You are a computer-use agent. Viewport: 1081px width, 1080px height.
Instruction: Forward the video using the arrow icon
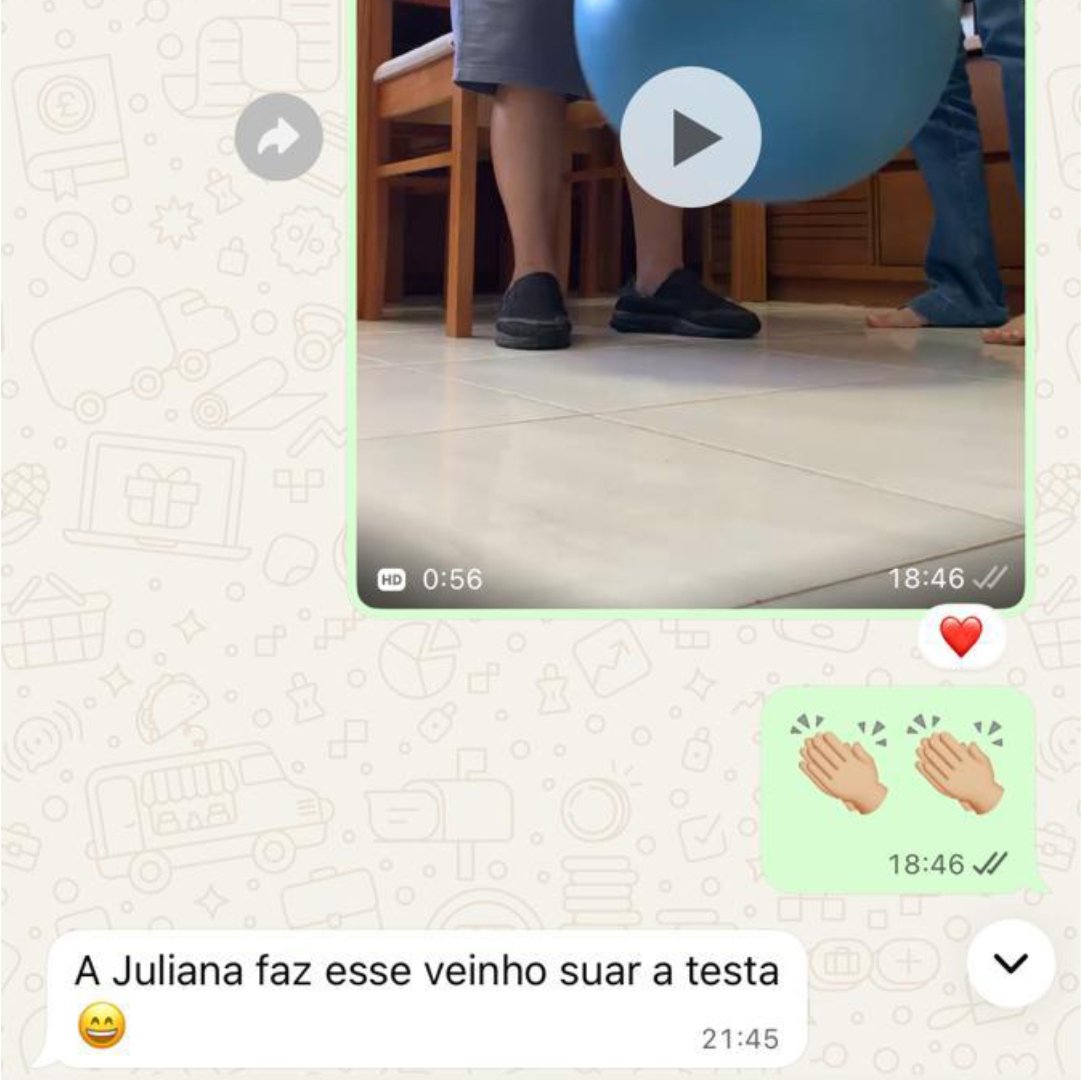278,137
